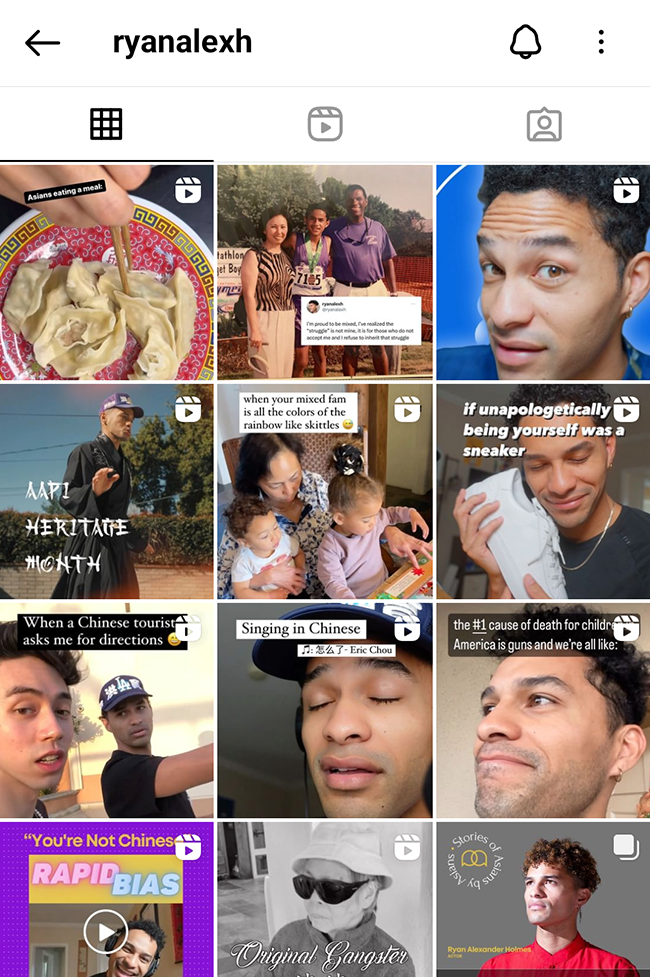Open the 'mixed fam like skittles' reel
Viewport: 650px width, 977px height.
point(324,491)
